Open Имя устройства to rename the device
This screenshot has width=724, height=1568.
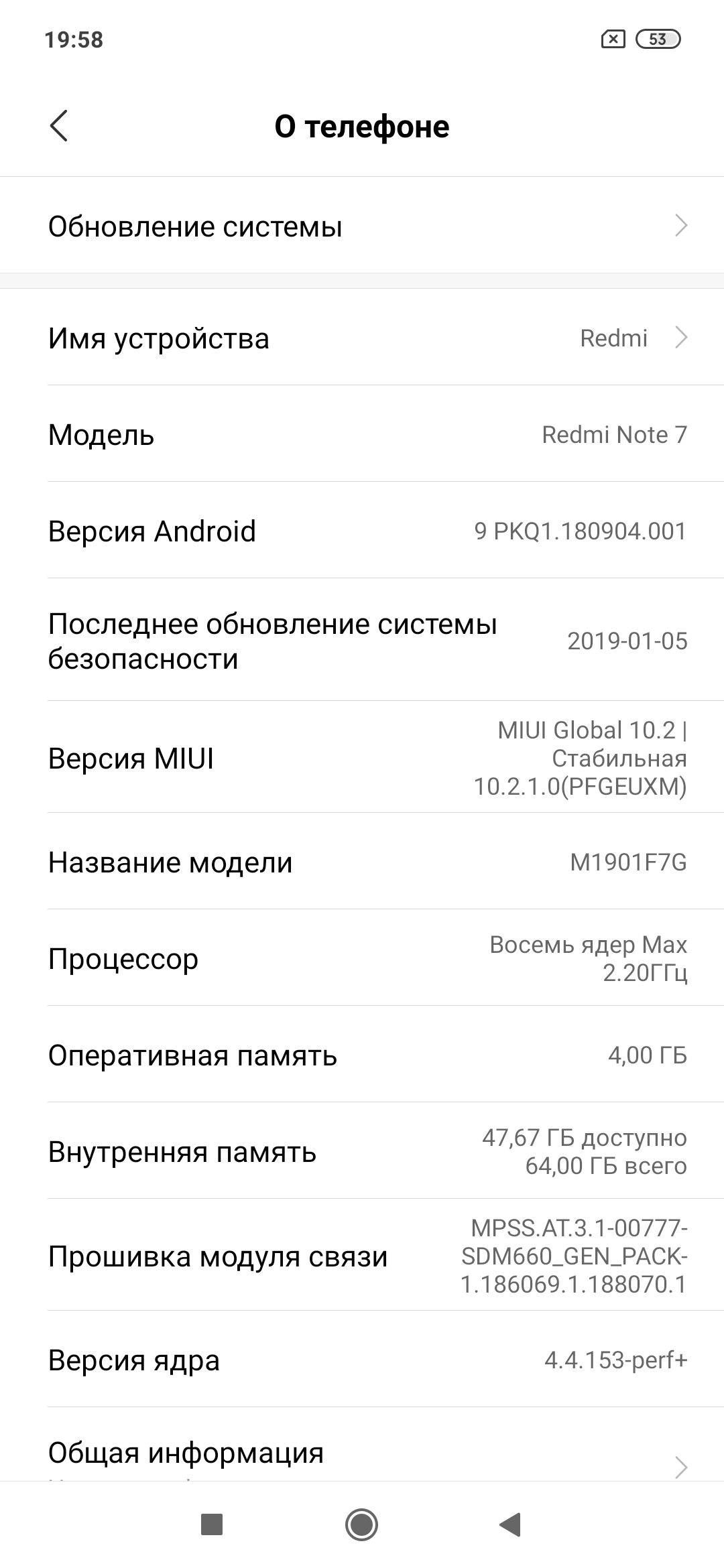(x=362, y=338)
